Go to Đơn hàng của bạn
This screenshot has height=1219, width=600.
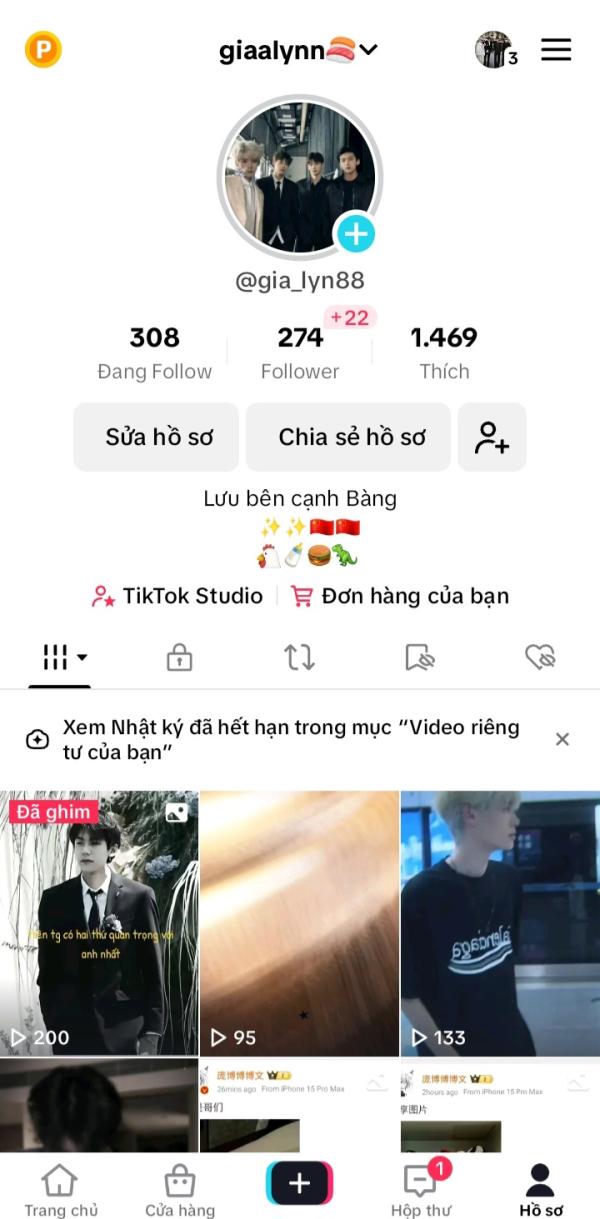[x=400, y=596]
